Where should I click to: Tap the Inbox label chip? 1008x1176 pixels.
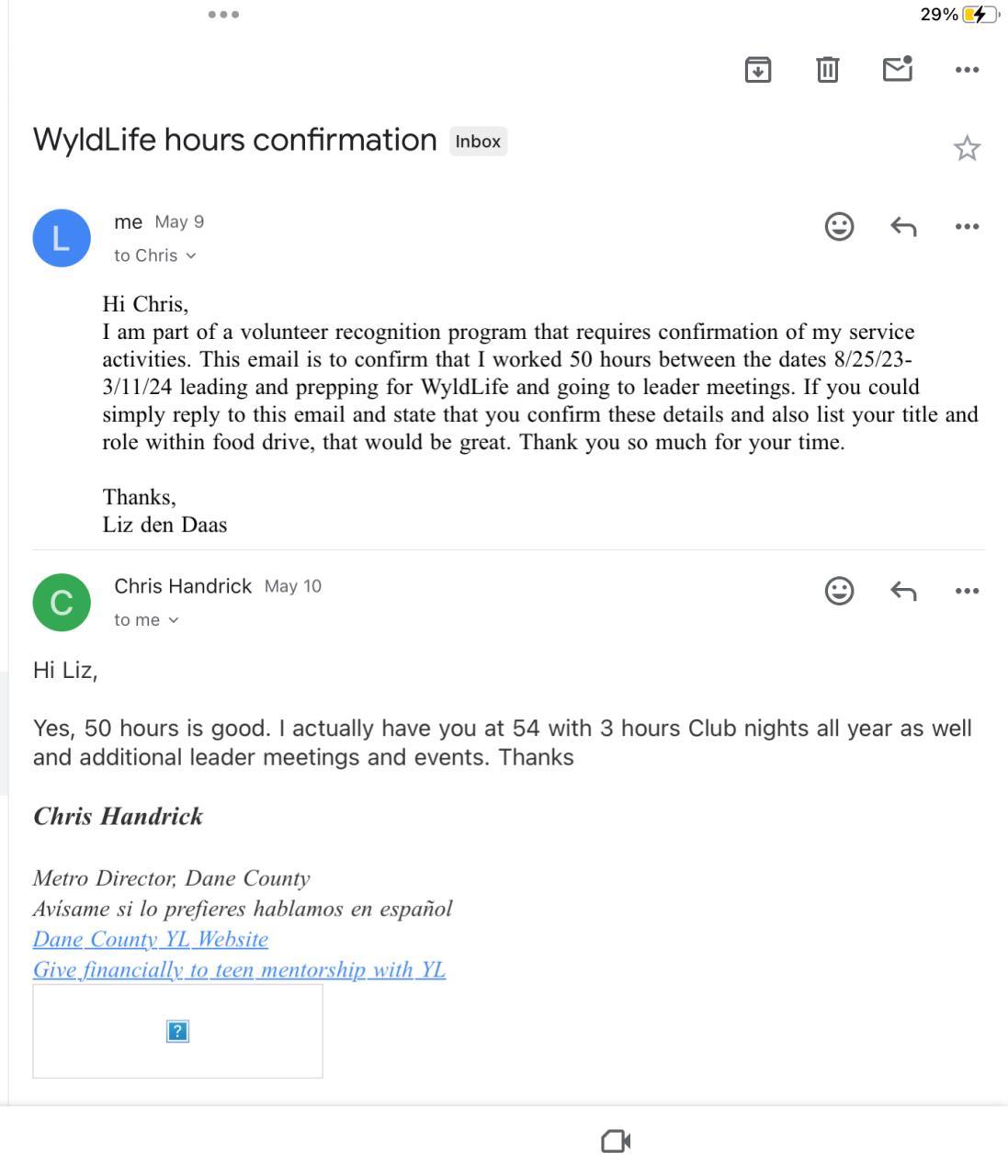click(x=478, y=141)
